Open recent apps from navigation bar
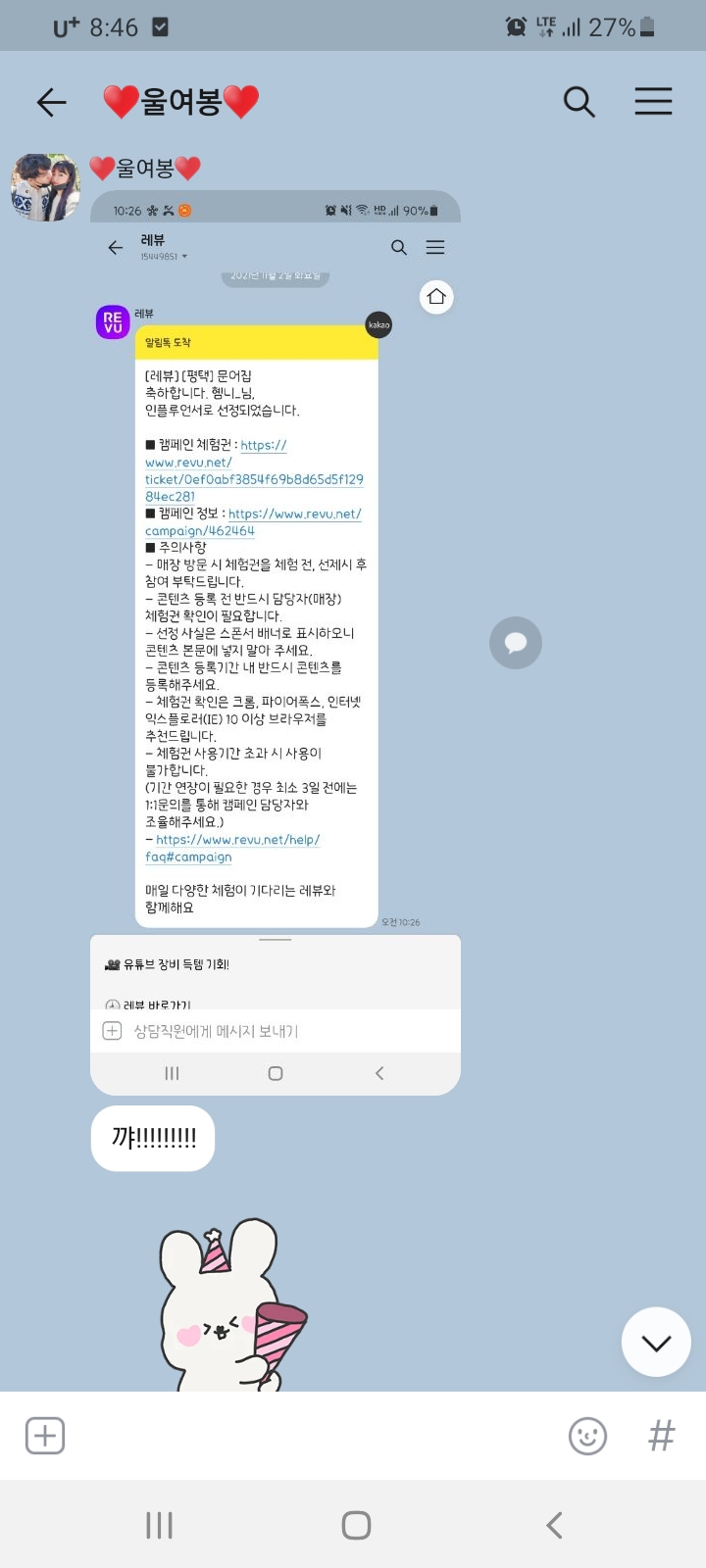This screenshot has width=706, height=1568. [159, 1525]
